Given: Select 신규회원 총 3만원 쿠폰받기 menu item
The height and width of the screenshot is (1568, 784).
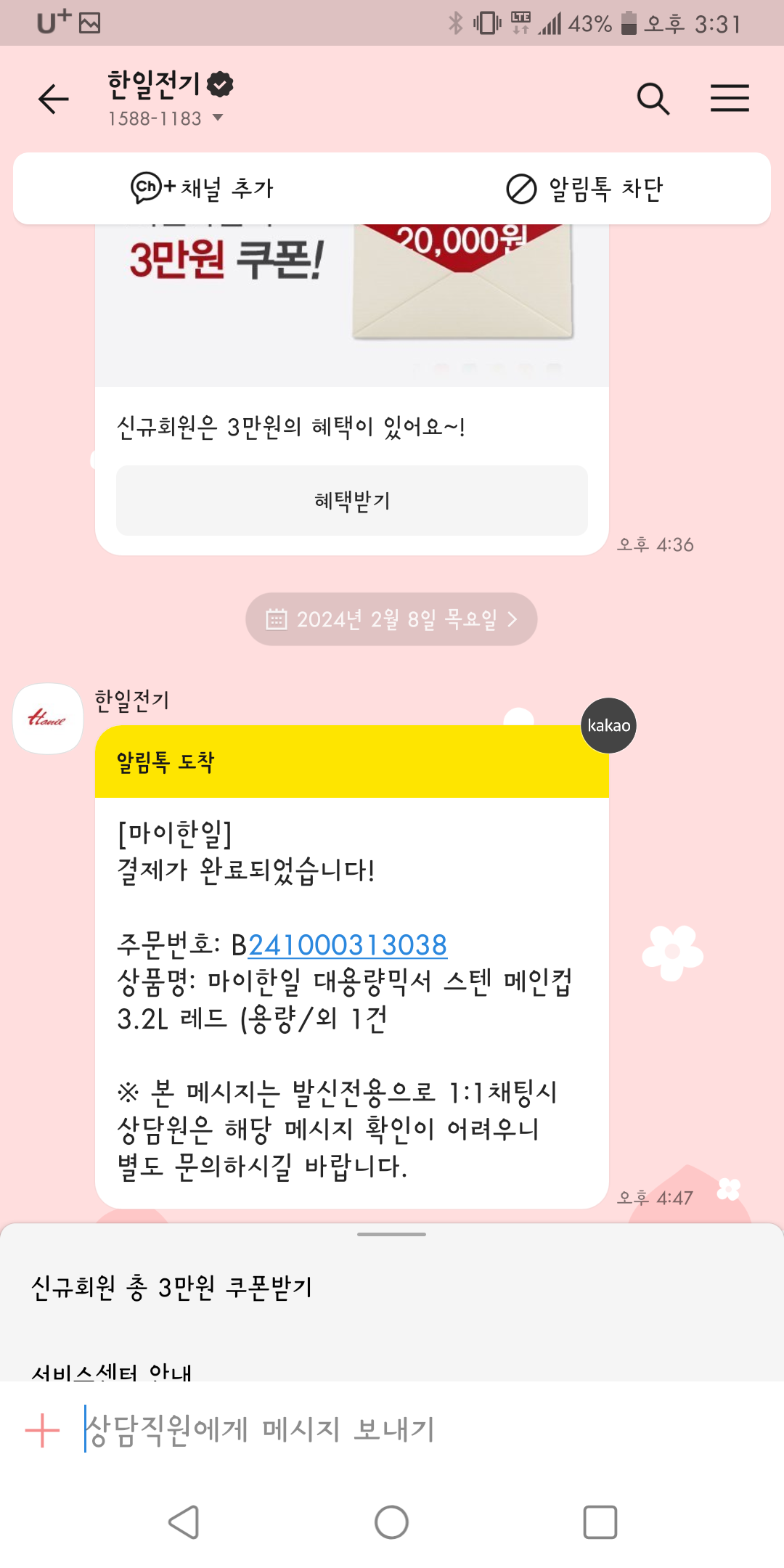Looking at the screenshot, I should tap(171, 1287).
